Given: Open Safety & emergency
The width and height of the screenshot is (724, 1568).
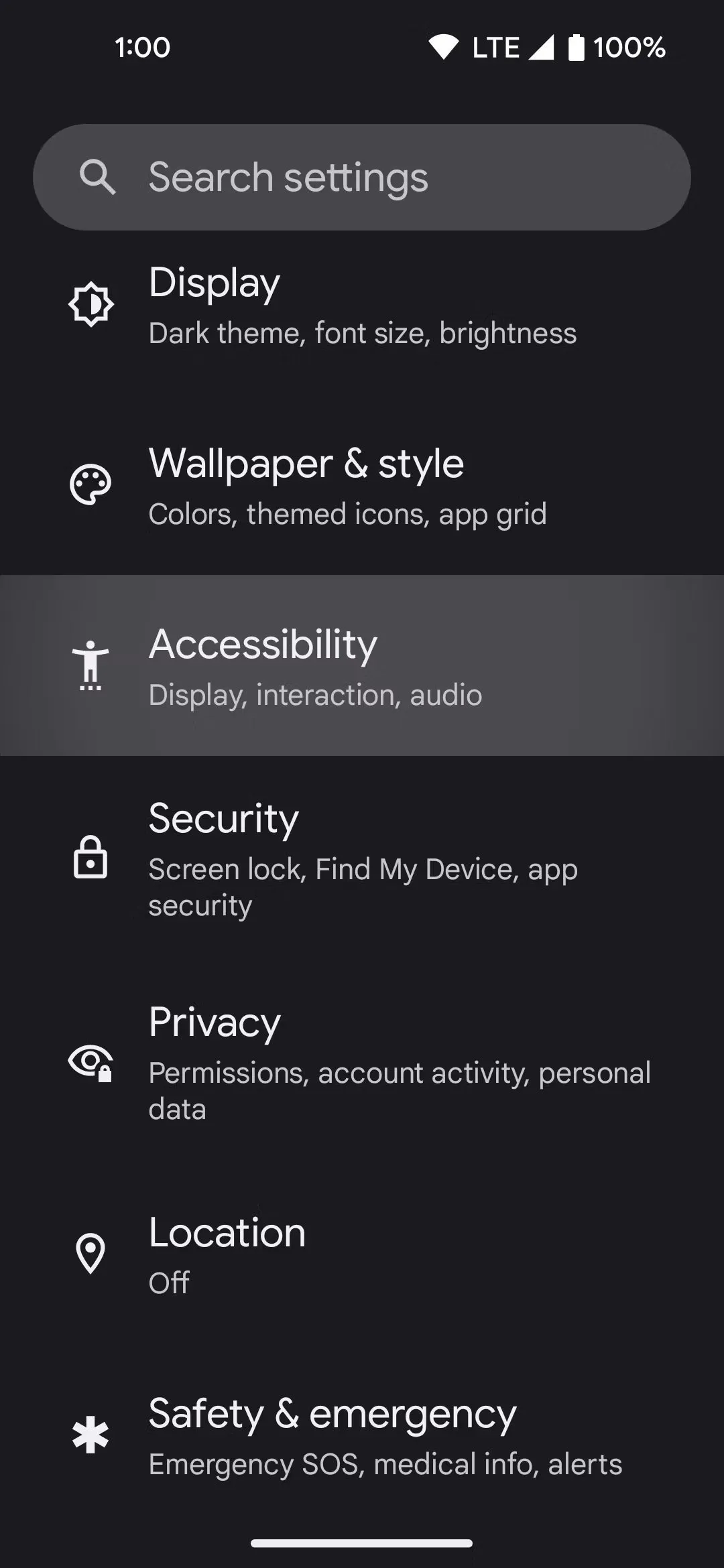Looking at the screenshot, I should click(362, 1435).
